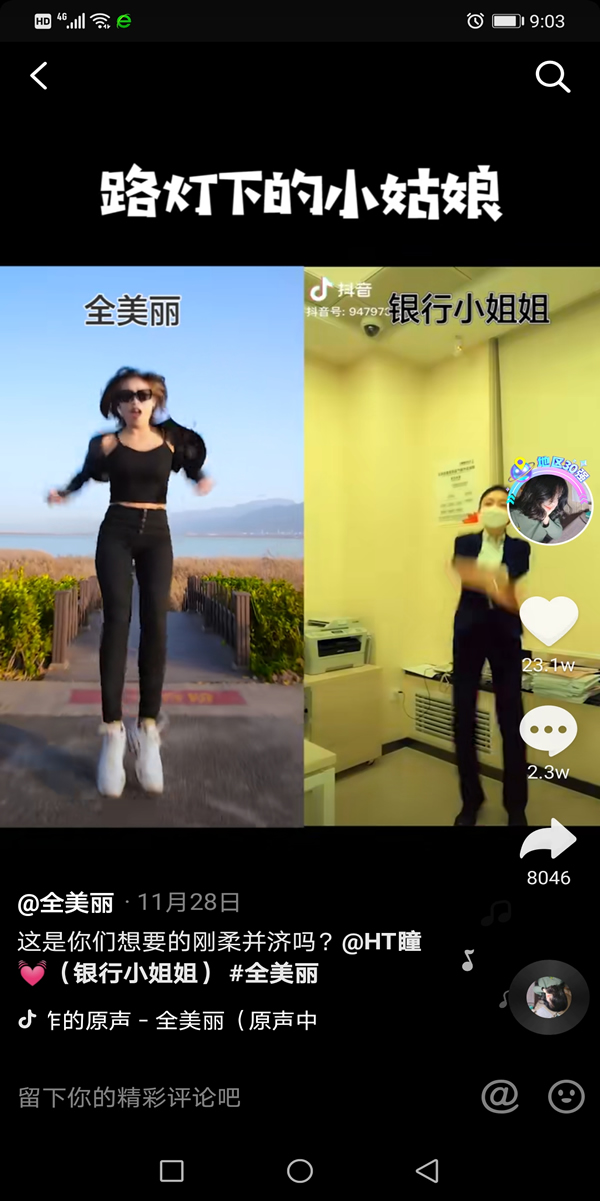Mention a friend with the @ icon
Screen dimensions: 600x1201
(x=500, y=1097)
